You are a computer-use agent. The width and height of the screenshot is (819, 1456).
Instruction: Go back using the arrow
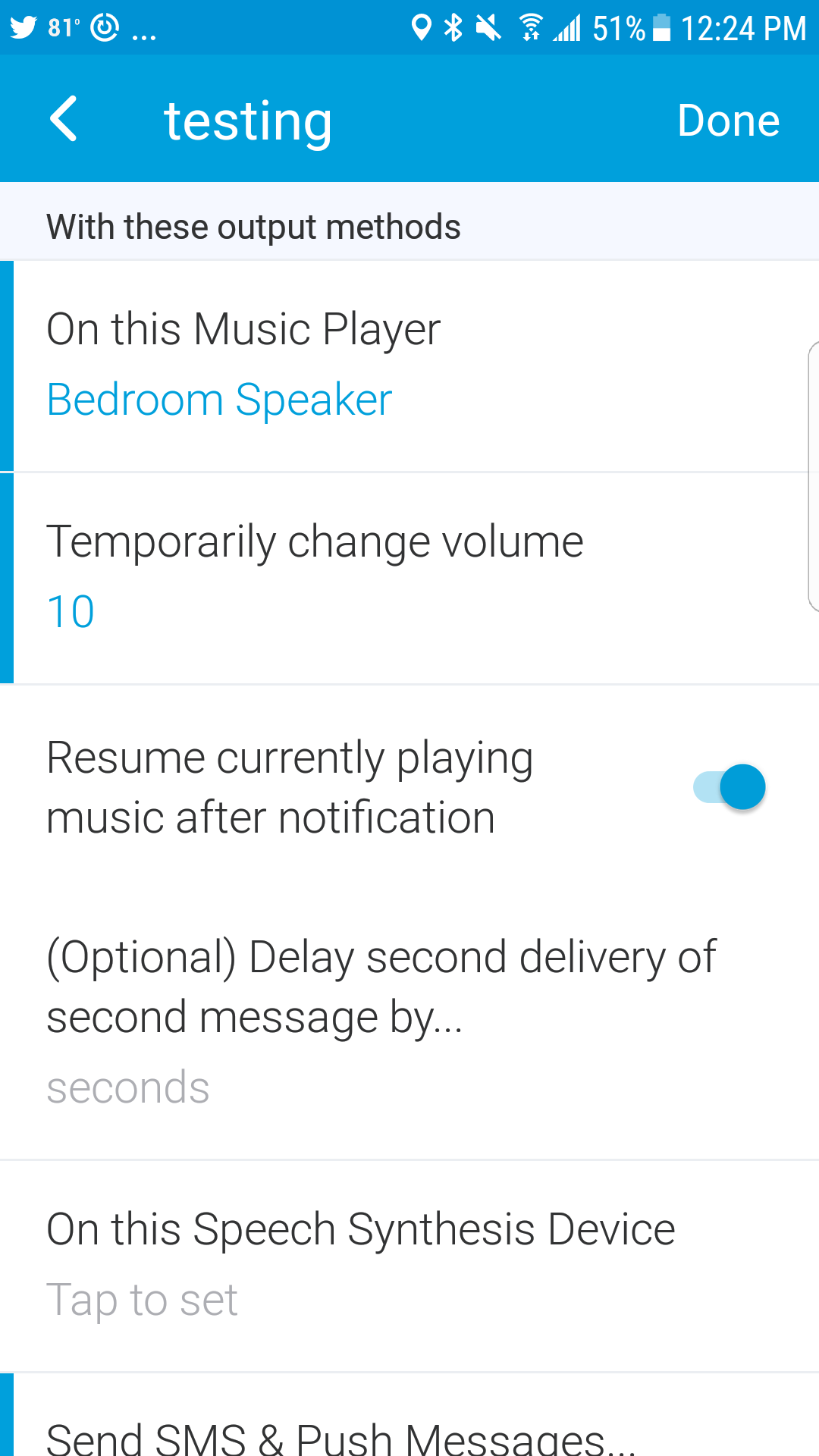click(x=64, y=119)
